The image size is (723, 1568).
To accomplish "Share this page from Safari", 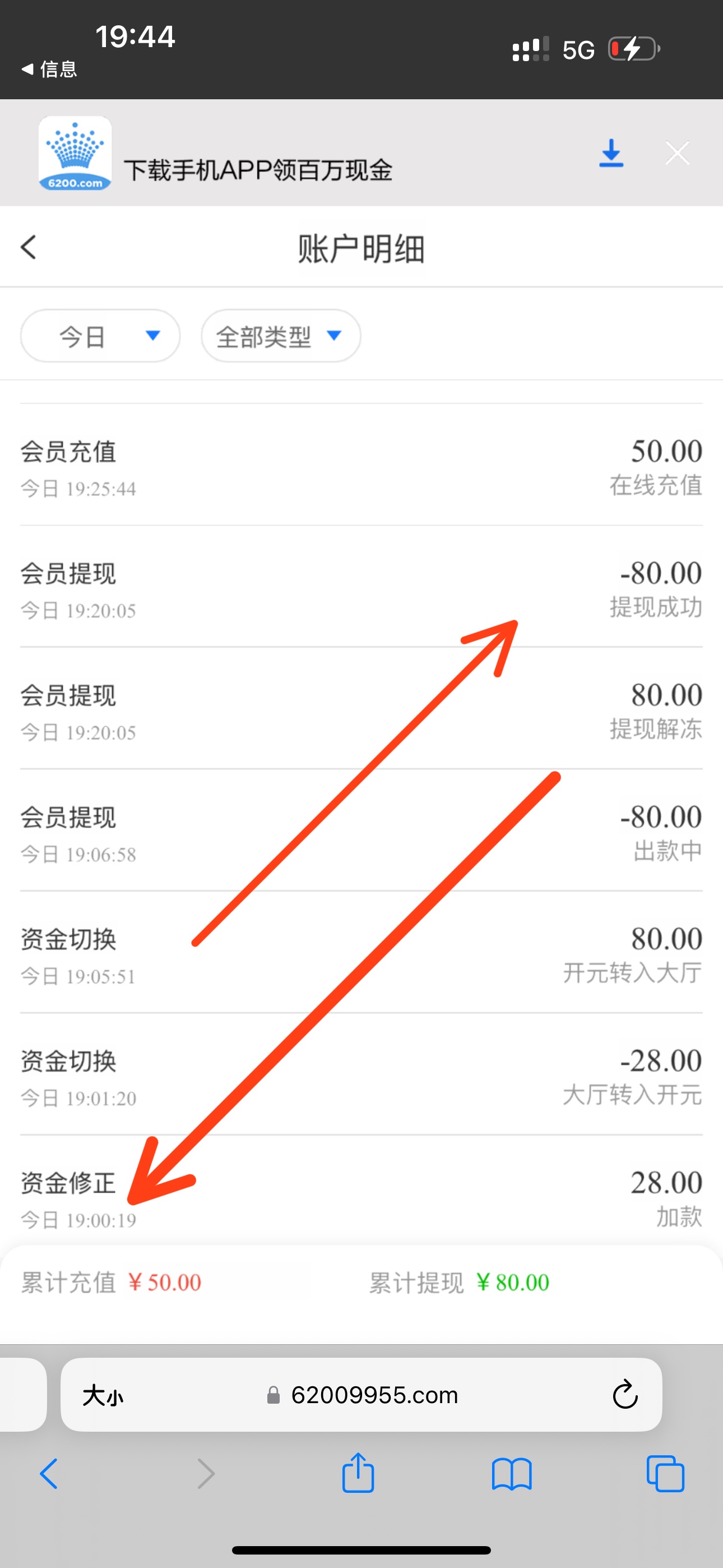I will click(358, 1473).
